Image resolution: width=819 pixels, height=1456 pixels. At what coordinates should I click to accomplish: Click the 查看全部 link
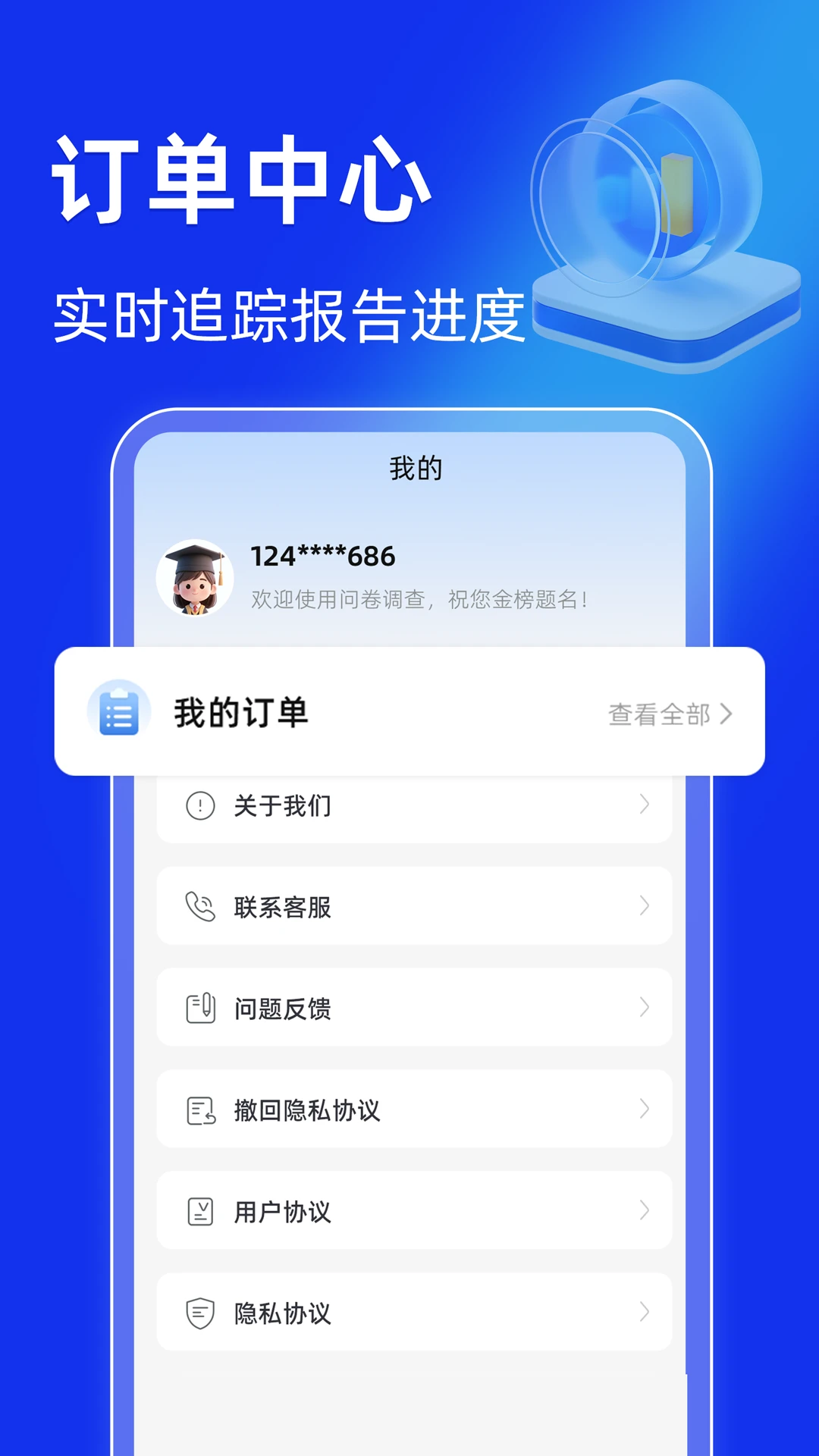click(x=658, y=713)
